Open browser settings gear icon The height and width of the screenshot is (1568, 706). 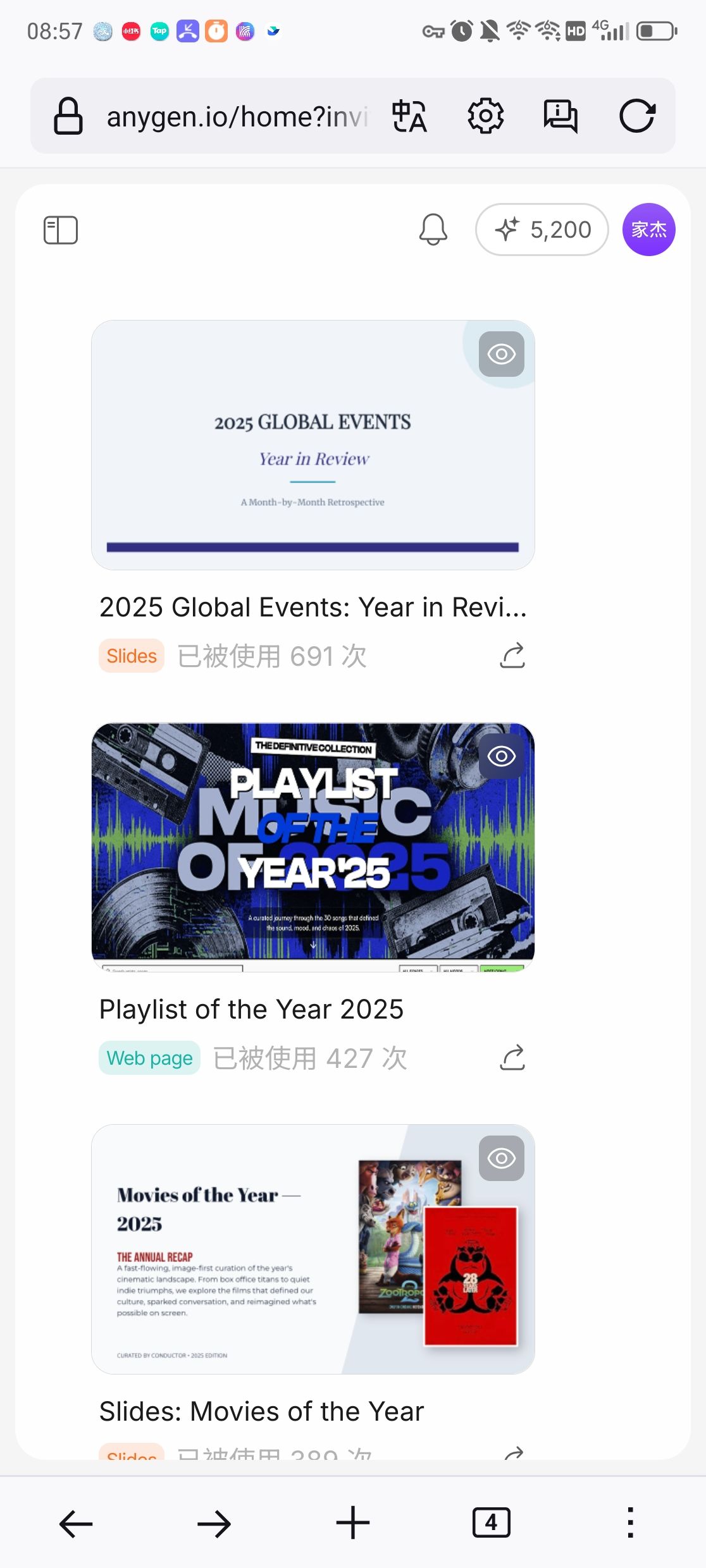pos(485,116)
